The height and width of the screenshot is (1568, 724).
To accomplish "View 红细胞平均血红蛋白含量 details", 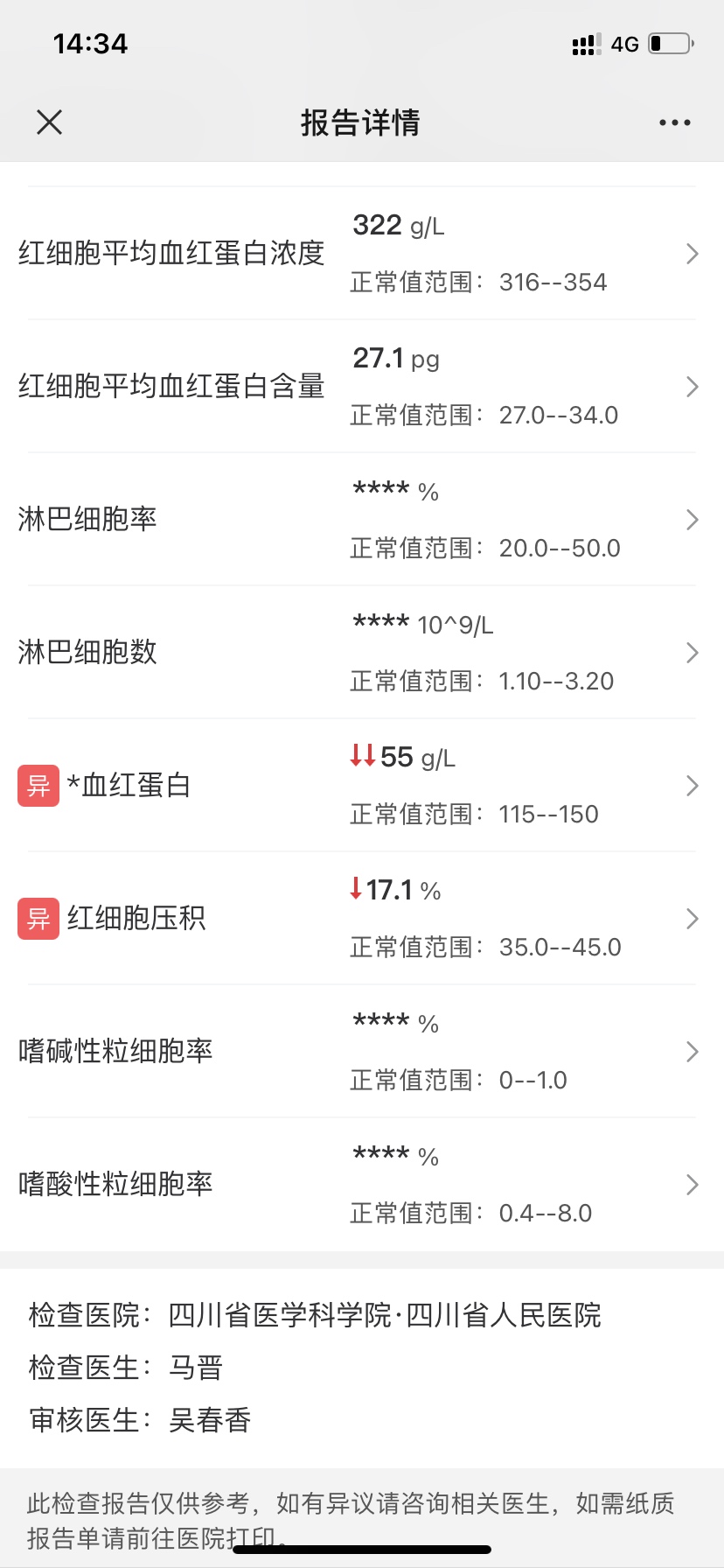I will click(x=361, y=387).
